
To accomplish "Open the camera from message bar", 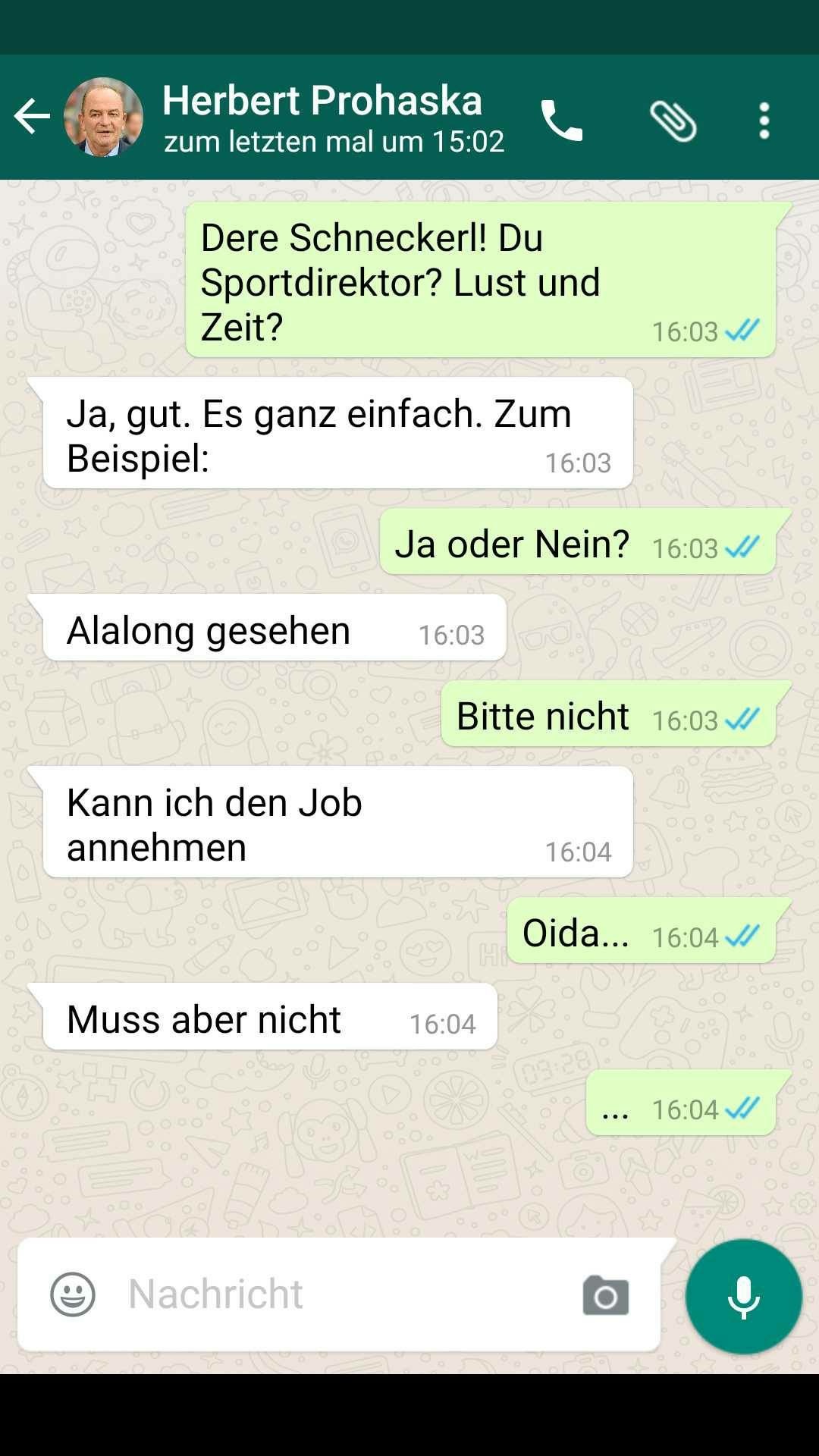I will pos(605,1295).
